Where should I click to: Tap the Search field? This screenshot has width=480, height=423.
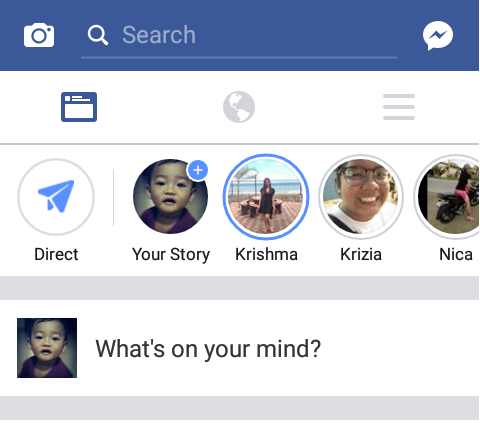(239, 36)
